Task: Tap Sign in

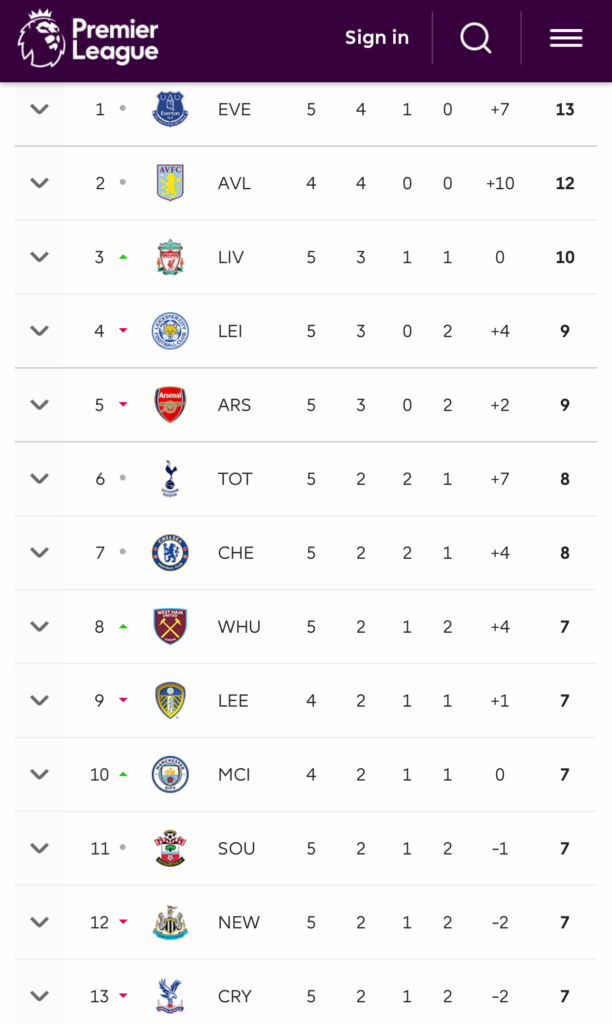Action: click(377, 38)
